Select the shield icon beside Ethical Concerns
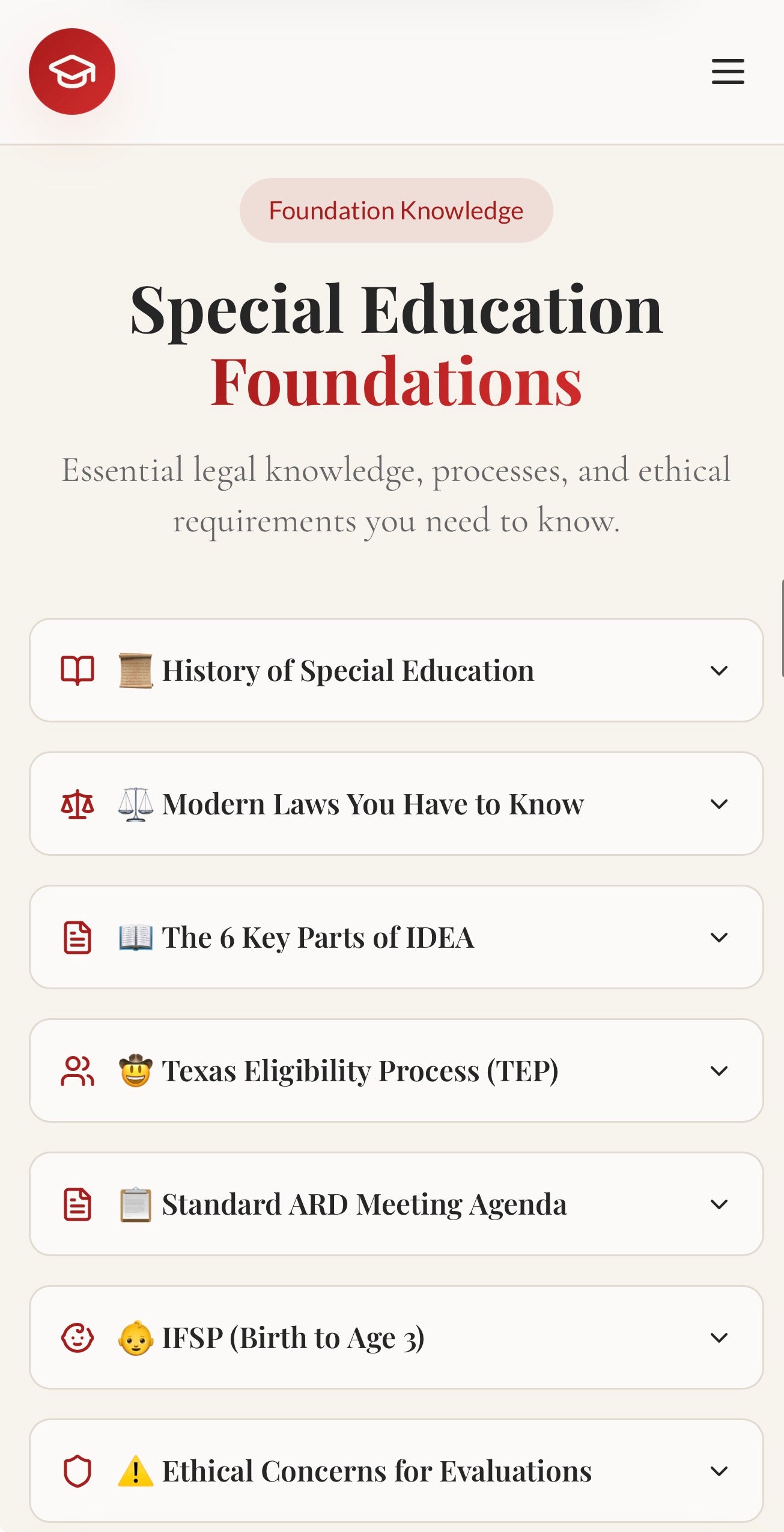784x1532 pixels. [x=77, y=1471]
